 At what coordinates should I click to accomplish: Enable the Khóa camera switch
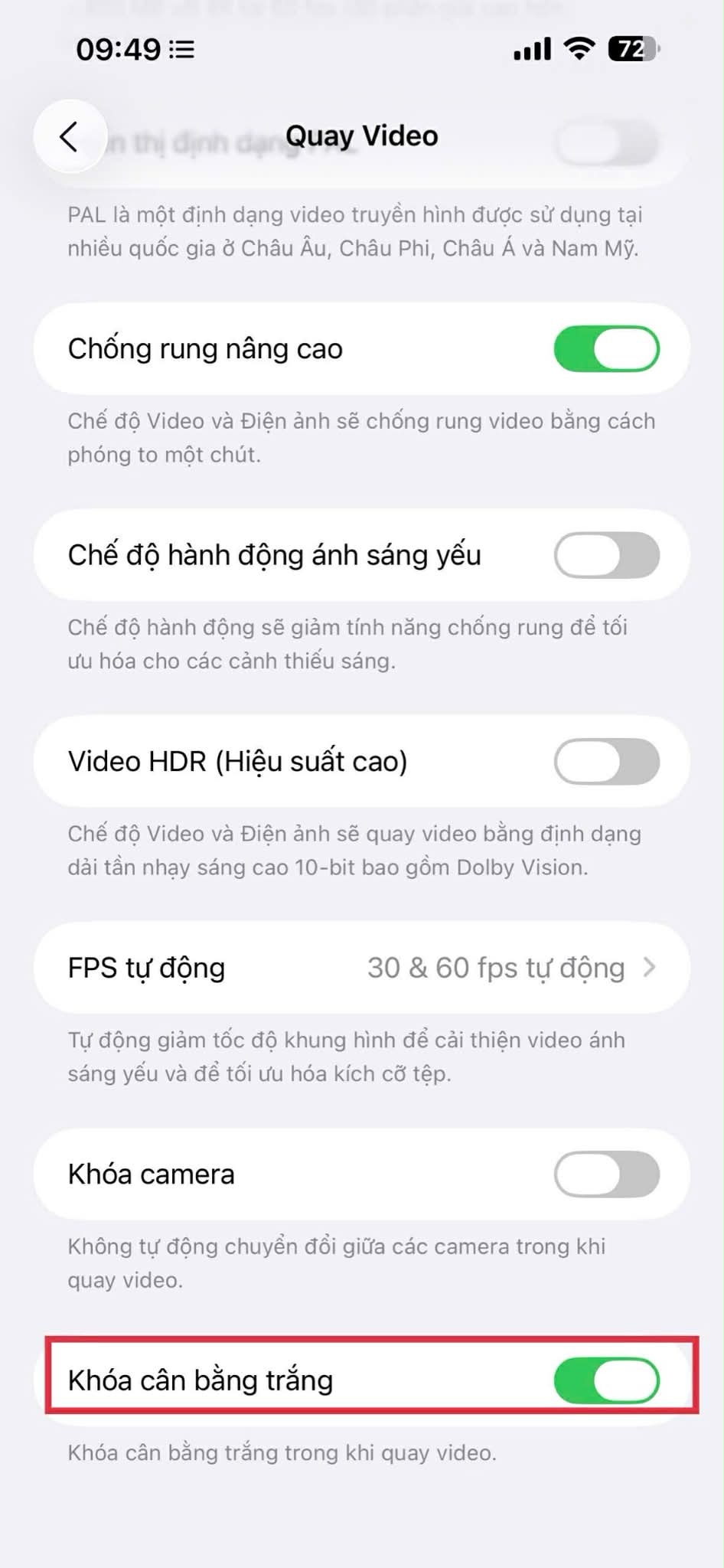[606, 1174]
